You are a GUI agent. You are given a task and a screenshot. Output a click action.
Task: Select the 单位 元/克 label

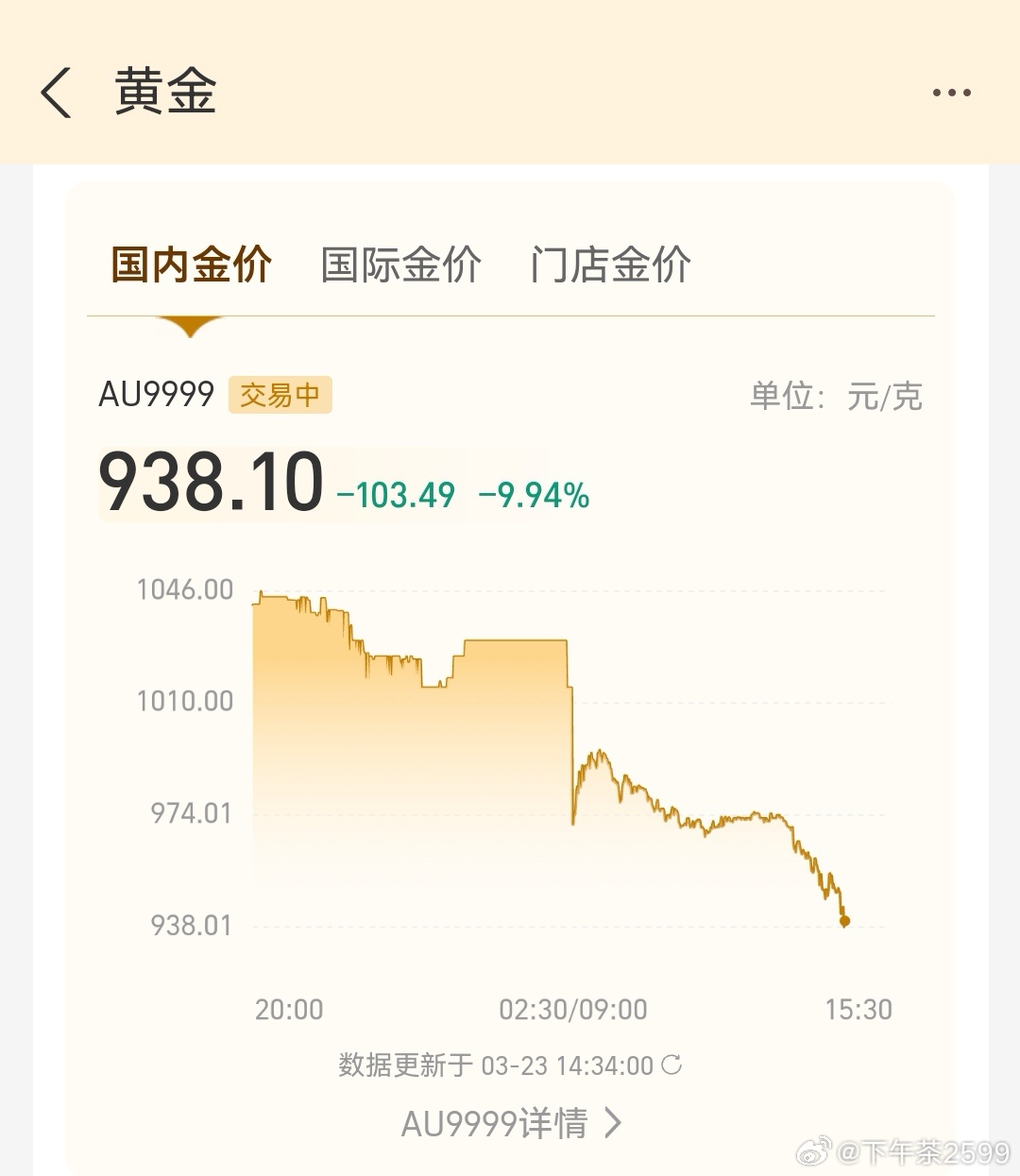pos(836,397)
